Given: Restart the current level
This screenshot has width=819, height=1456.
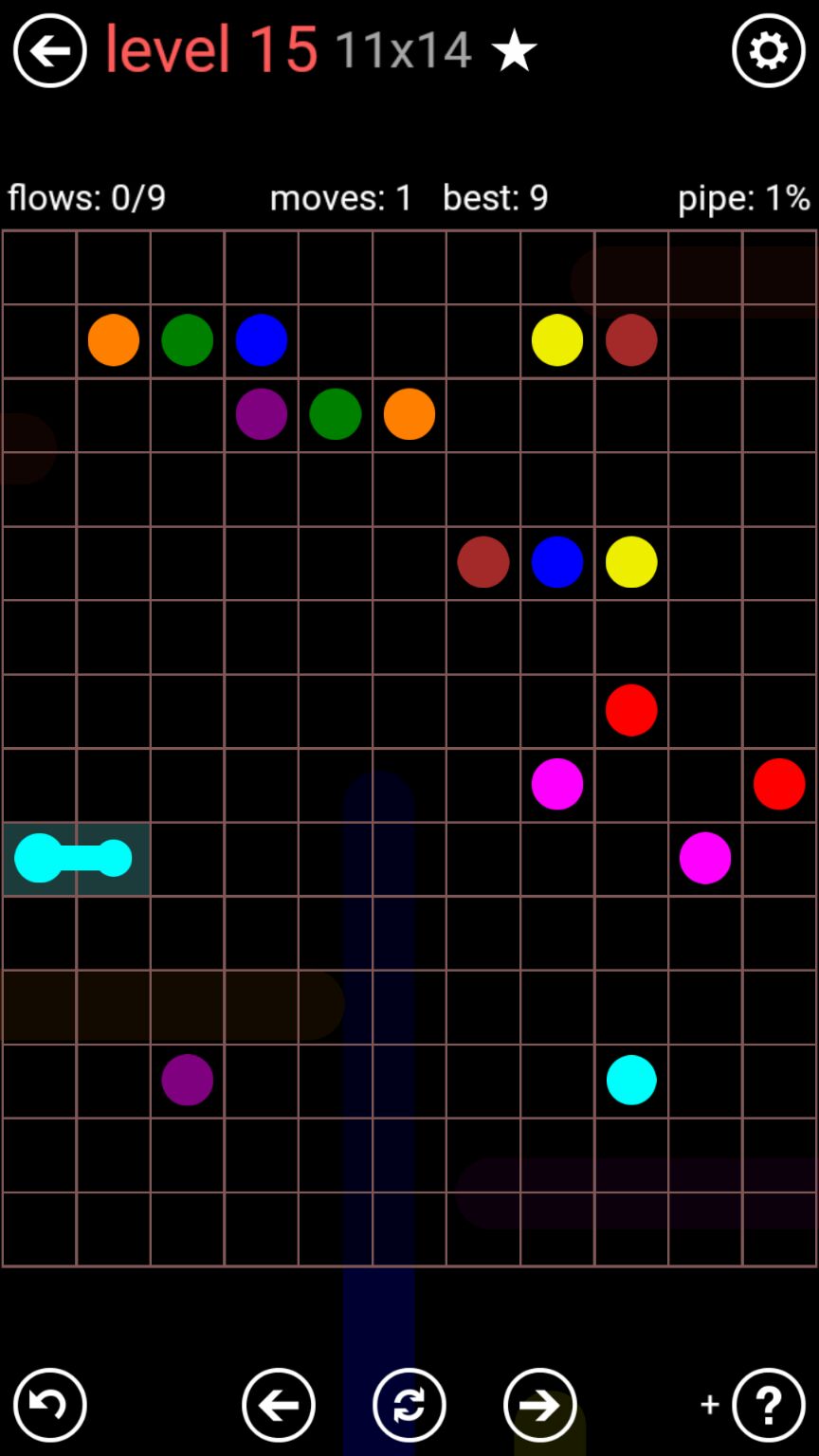Looking at the screenshot, I should (x=409, y=1404).
